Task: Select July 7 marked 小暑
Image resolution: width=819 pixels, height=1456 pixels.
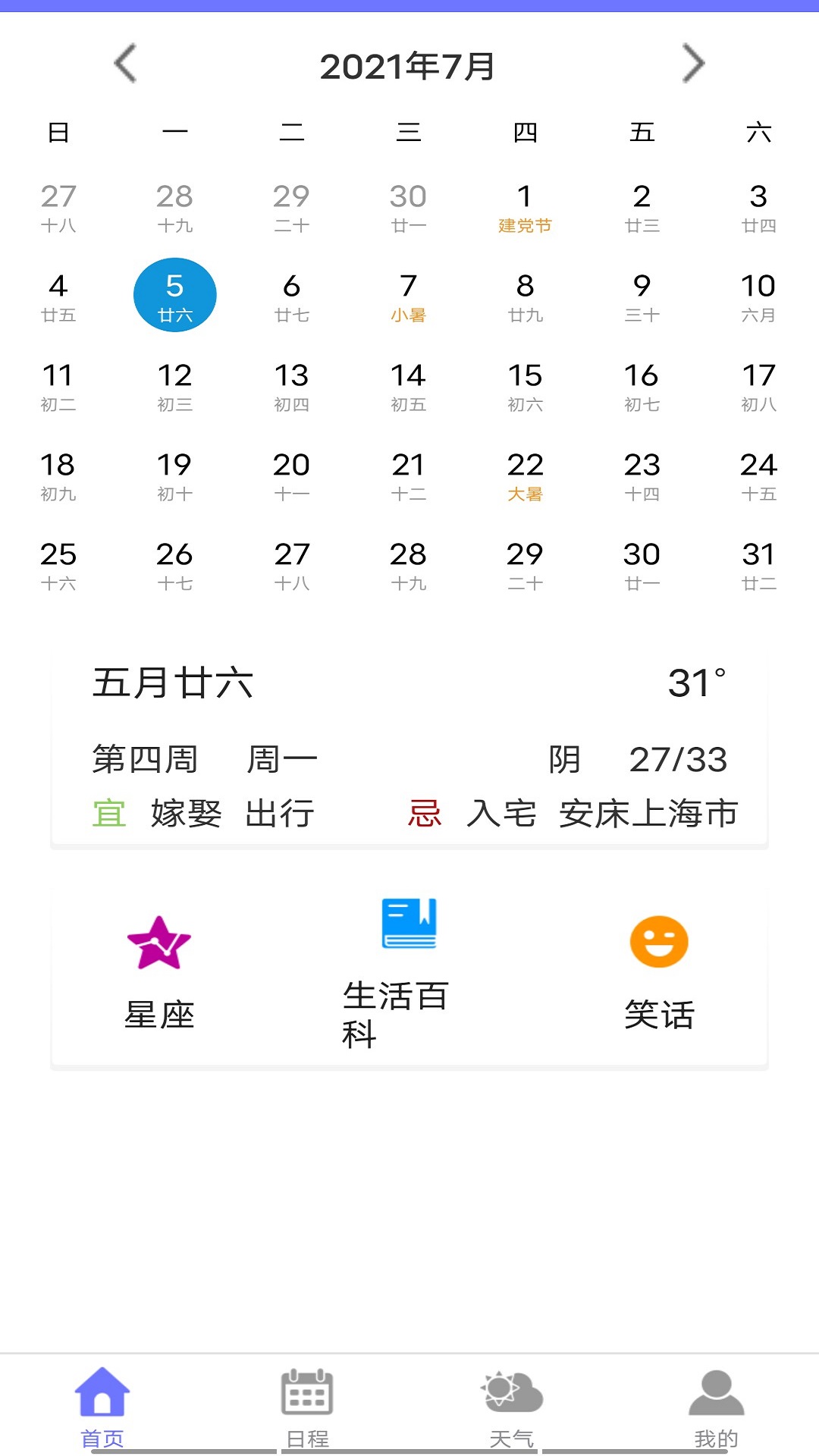Action: pos(408,297)
